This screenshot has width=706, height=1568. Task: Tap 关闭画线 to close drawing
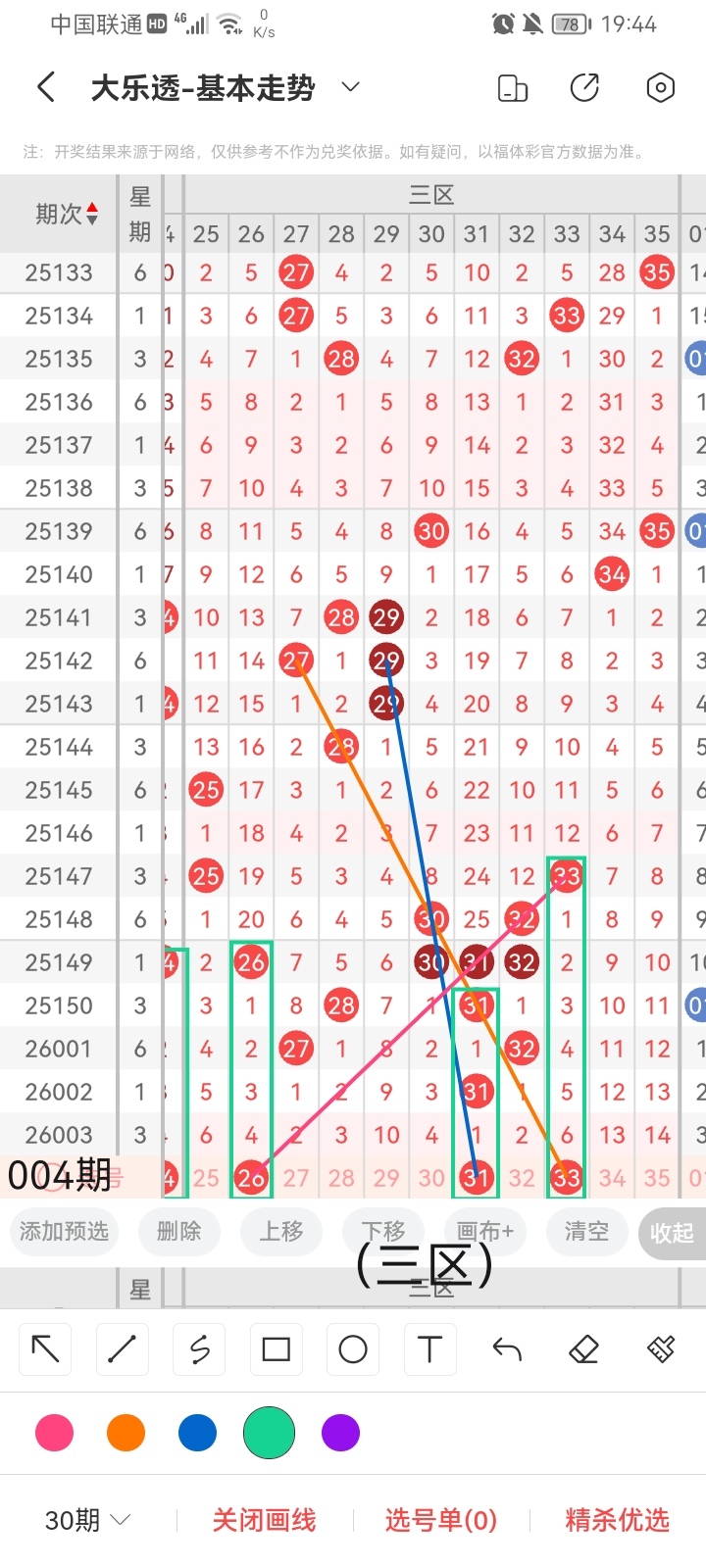(264, 1520)
